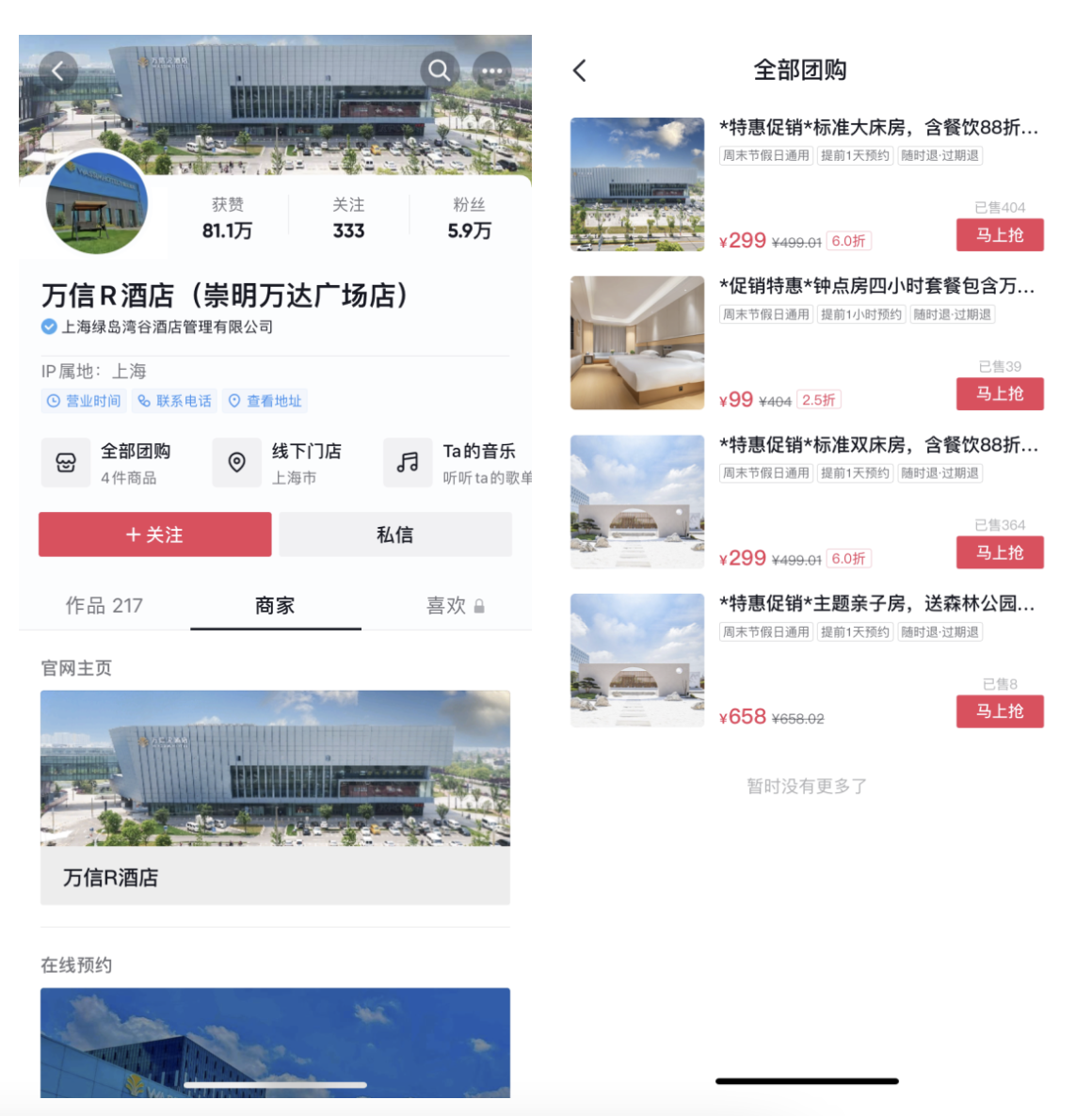Image resolution: width=1092 pixels, height=1116 pixels.
Task: Tap the location pin to 查看地址
Action: click(x=235, y=401)
